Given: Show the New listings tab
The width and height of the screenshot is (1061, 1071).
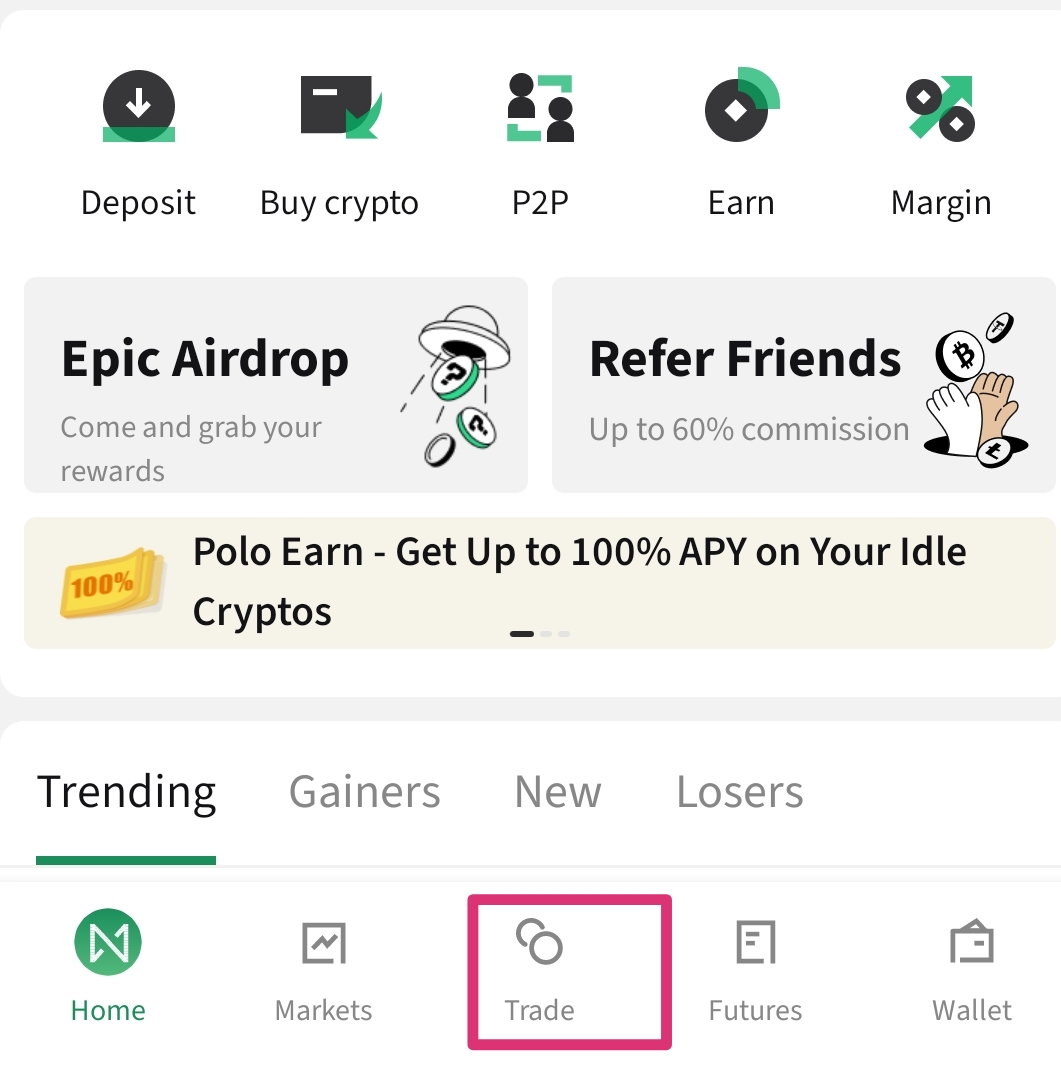Looking at the screenshot, I should pyautogui.click(x=557, y=792).
